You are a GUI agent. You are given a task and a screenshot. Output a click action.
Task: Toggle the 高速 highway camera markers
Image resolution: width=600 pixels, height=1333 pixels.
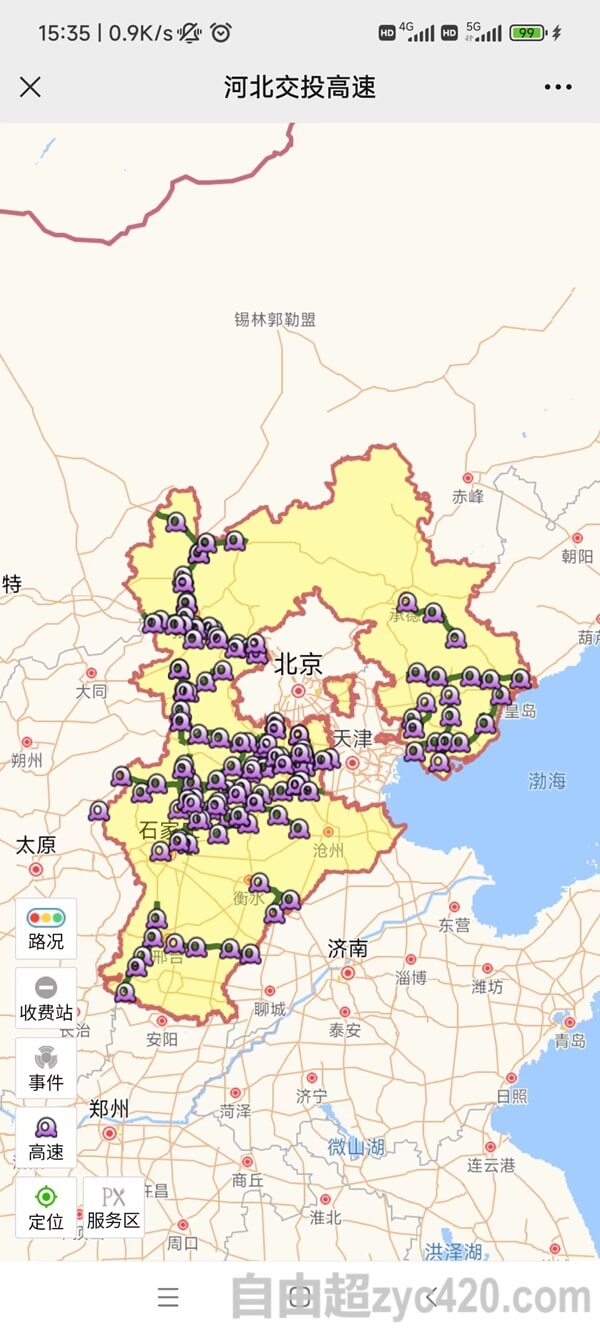point(46,1138)
